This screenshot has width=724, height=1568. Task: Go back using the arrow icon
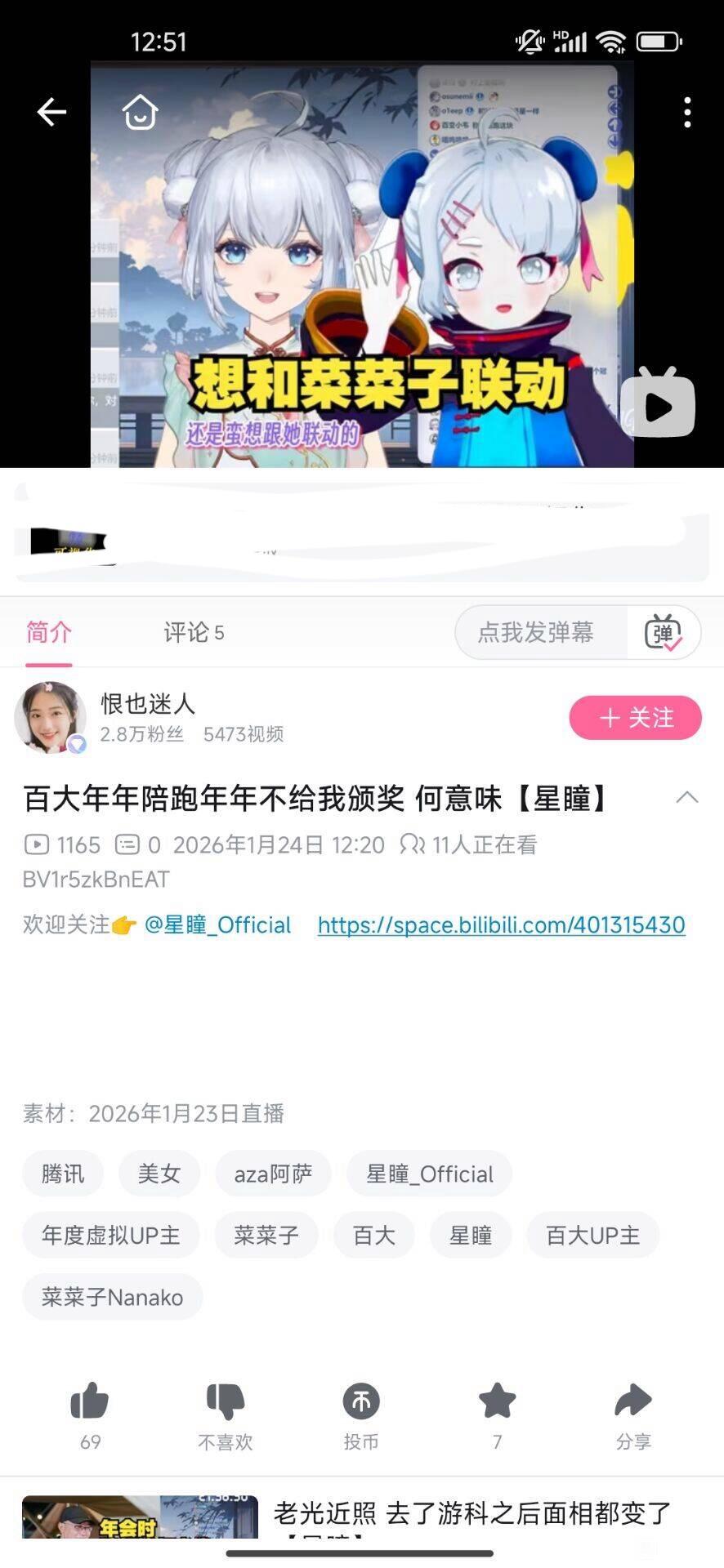(51, 112)
